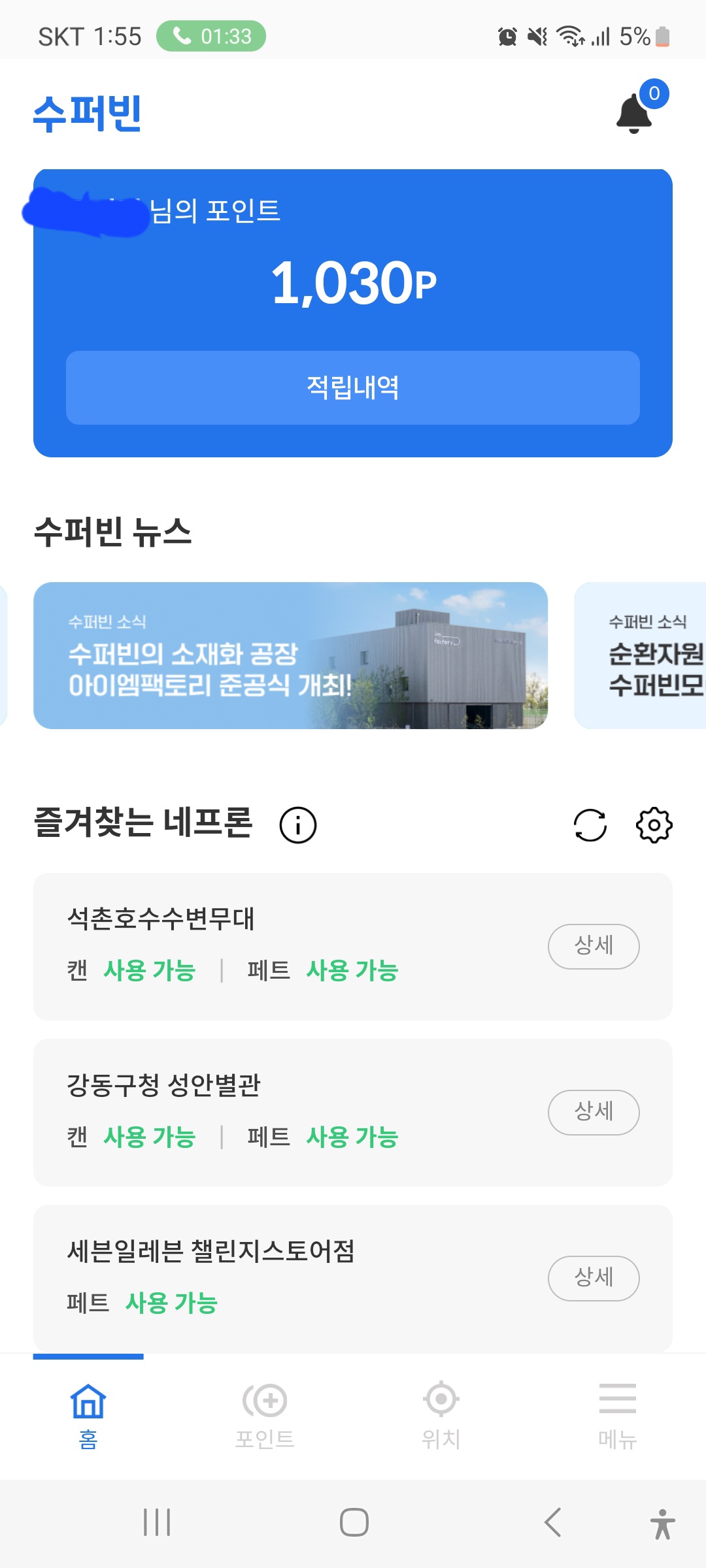This screenshot has width=706, height=1568.
Task: Select the 홈 tab
Action: point(88,1415)
